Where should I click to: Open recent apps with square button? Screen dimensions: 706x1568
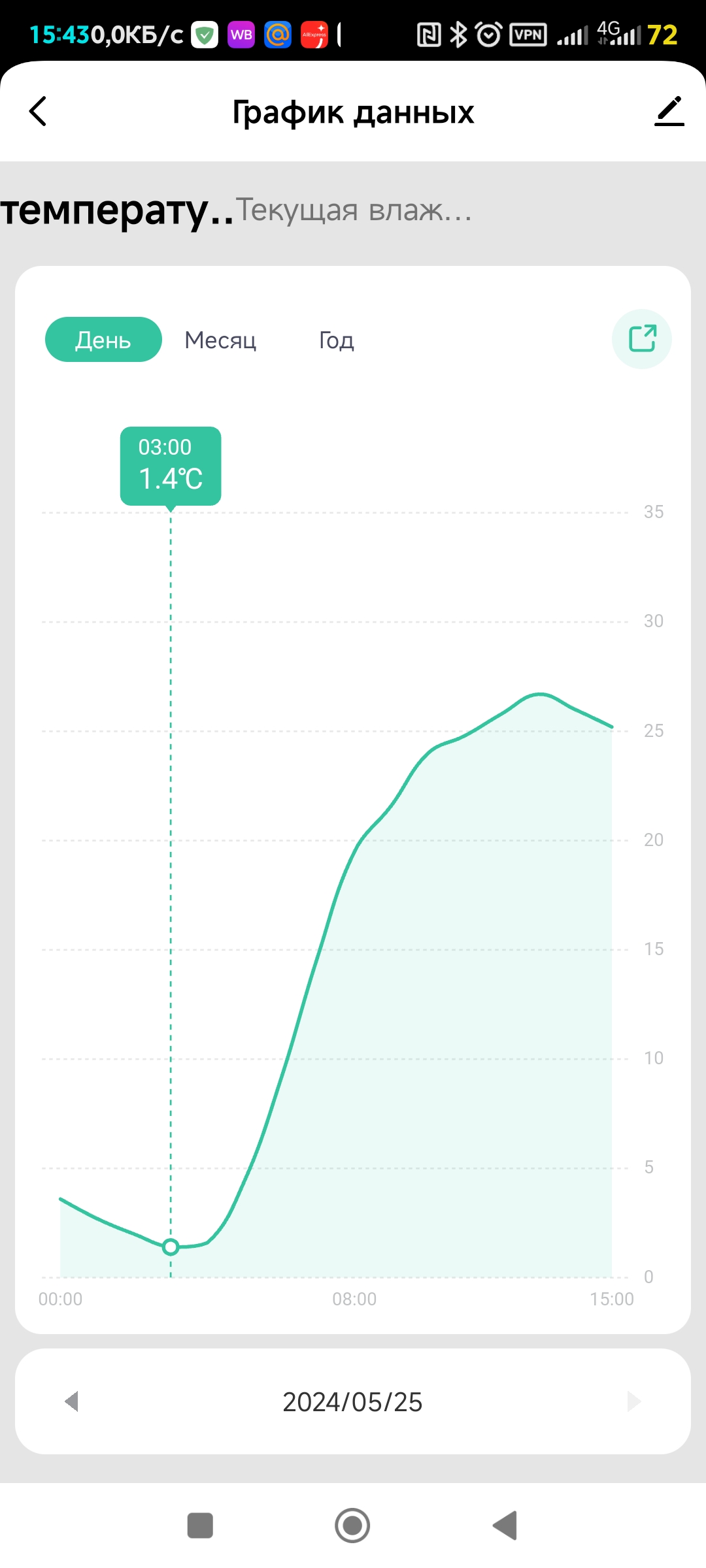pos(200,1526)
